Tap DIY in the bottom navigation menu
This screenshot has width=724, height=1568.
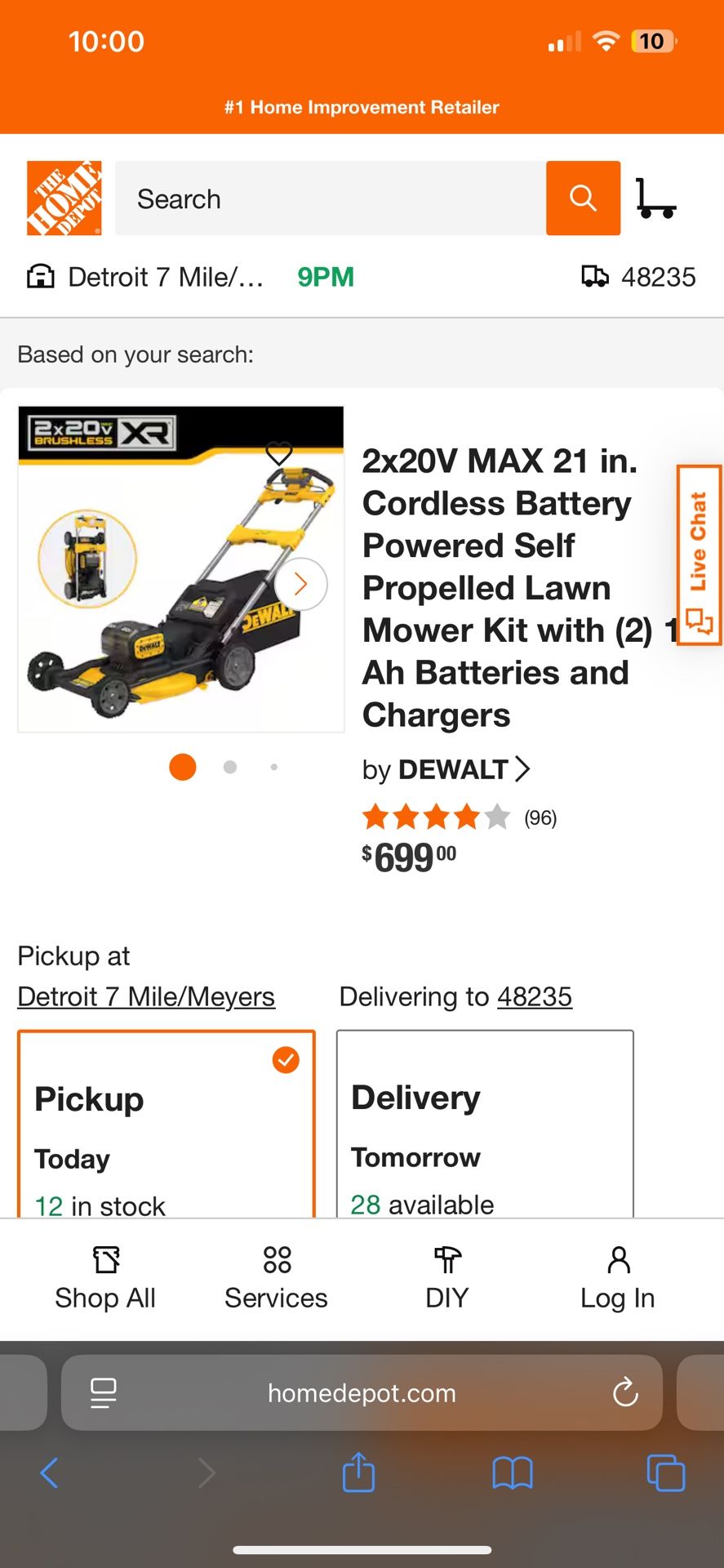click(x=446, y=1261)
